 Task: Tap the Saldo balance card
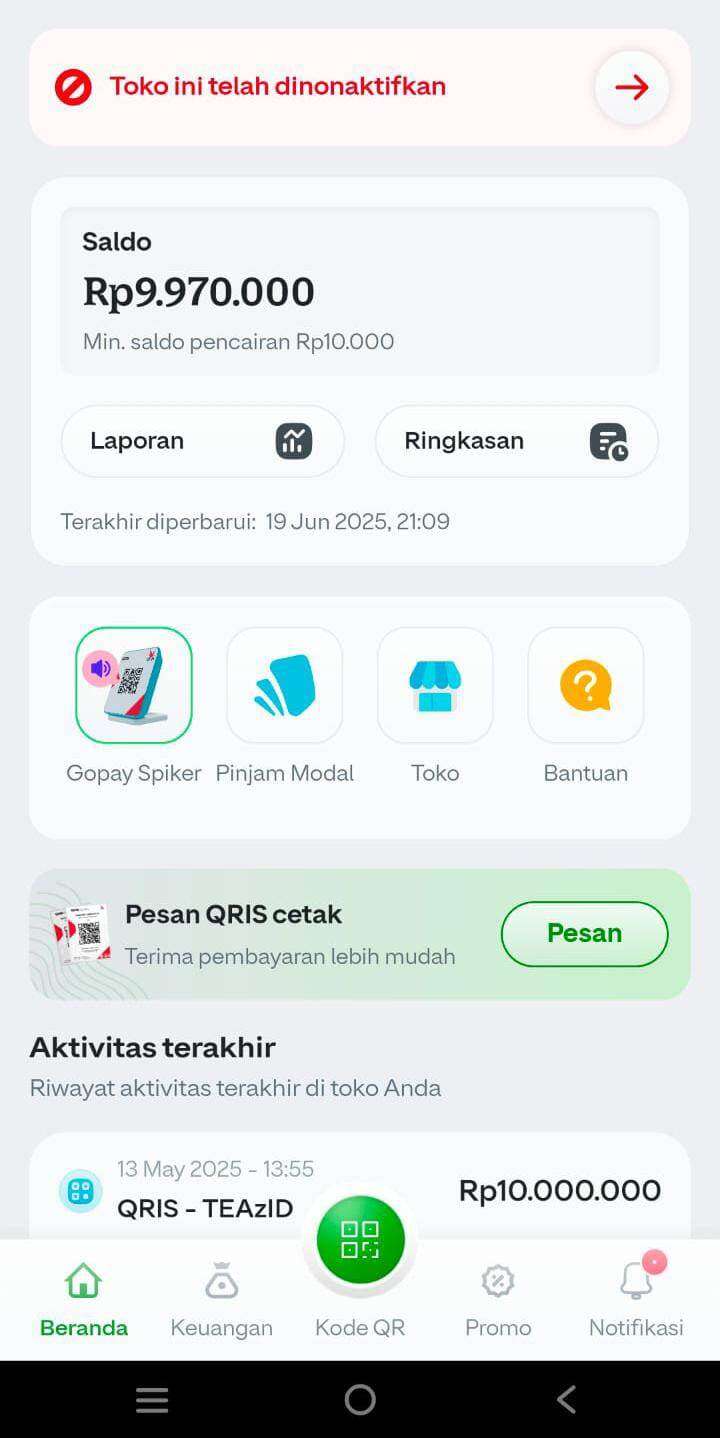coord(360,291)
